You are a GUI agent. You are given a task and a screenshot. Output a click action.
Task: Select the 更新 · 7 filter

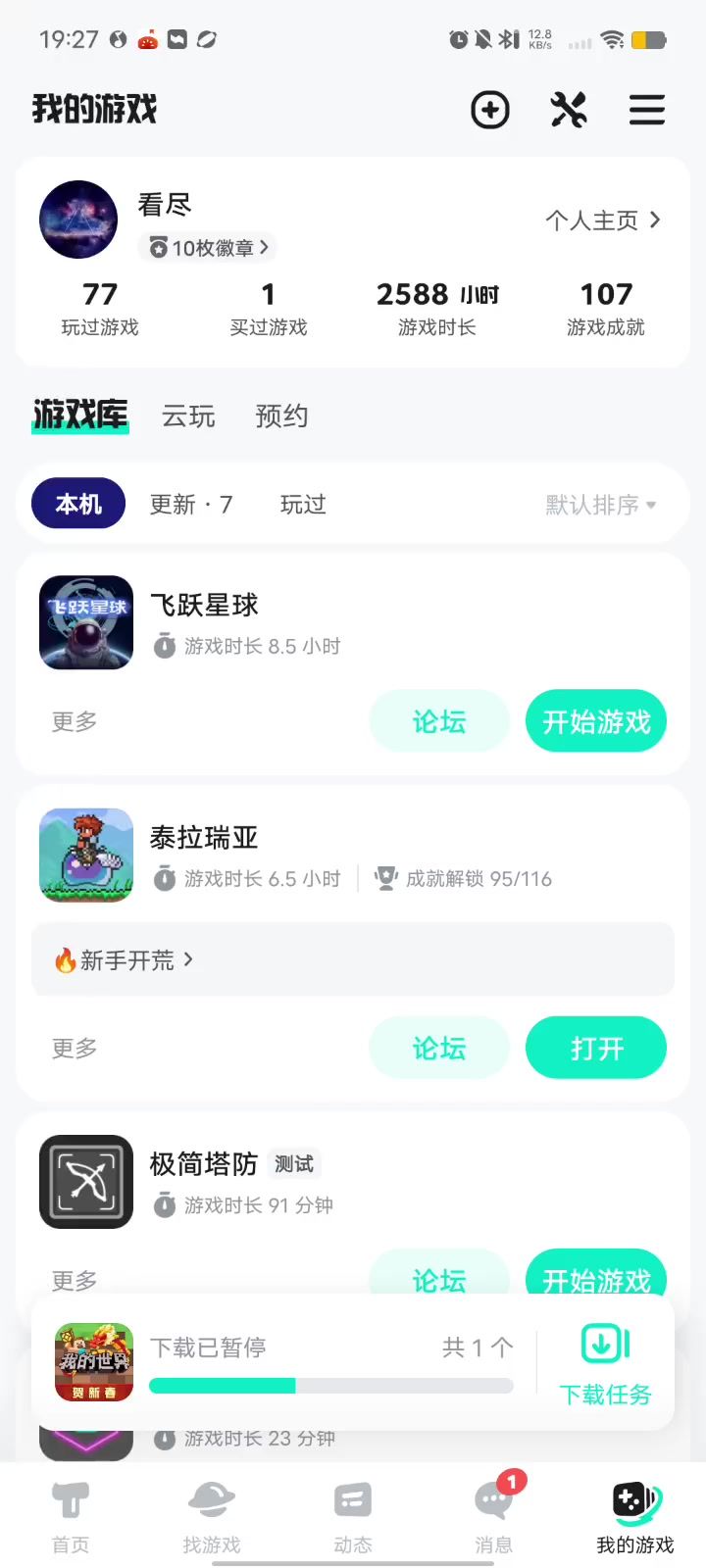click(191, 505)
